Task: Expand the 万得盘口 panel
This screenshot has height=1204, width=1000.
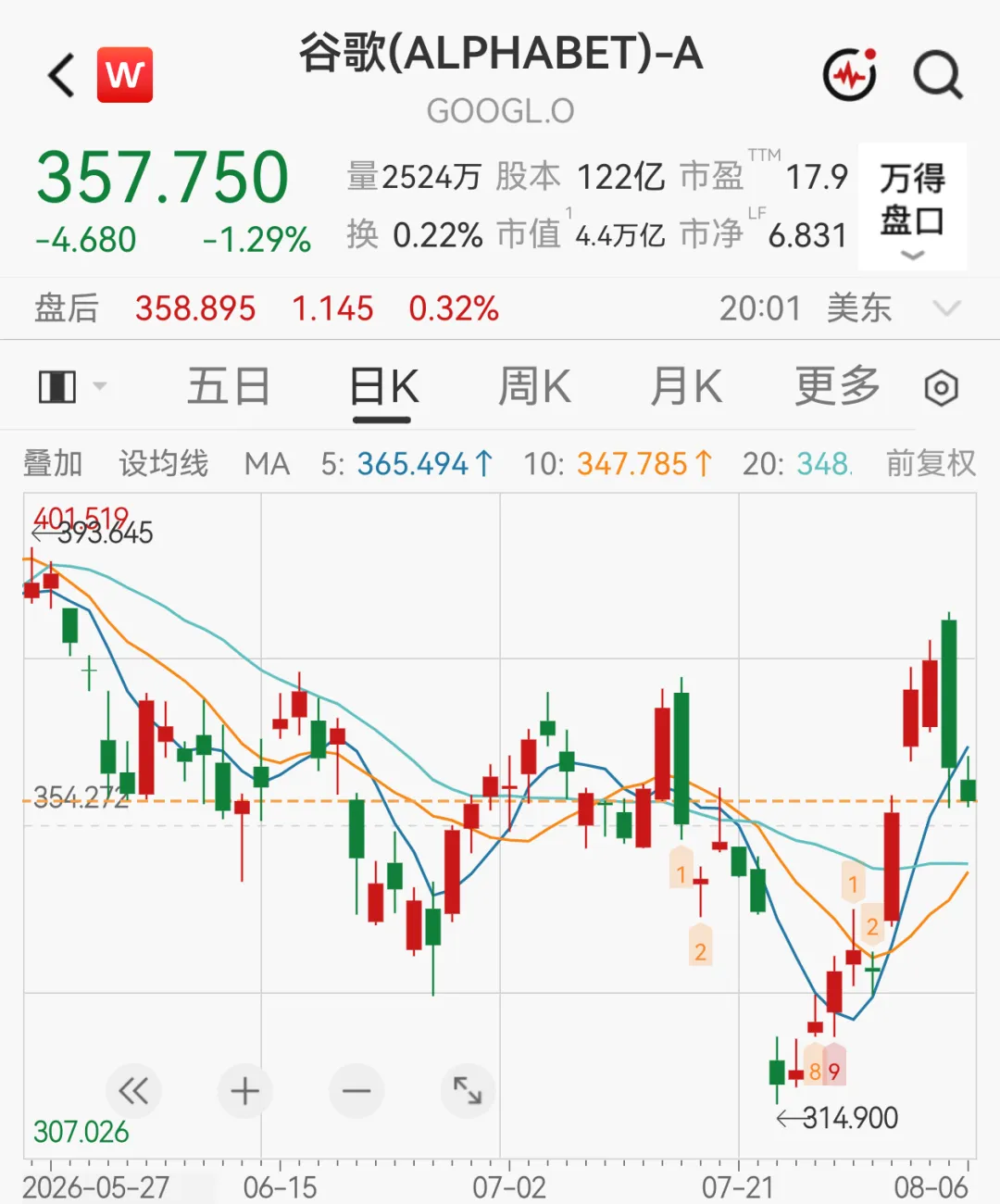Action: [912, 207]
